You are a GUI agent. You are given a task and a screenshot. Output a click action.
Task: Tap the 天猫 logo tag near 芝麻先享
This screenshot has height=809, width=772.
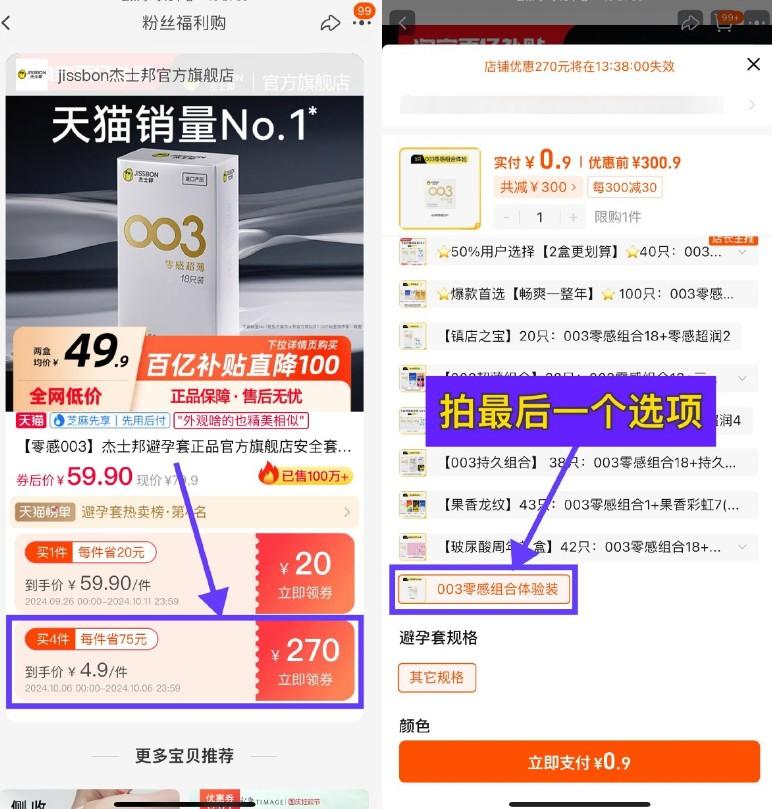(x=31, y=420)
